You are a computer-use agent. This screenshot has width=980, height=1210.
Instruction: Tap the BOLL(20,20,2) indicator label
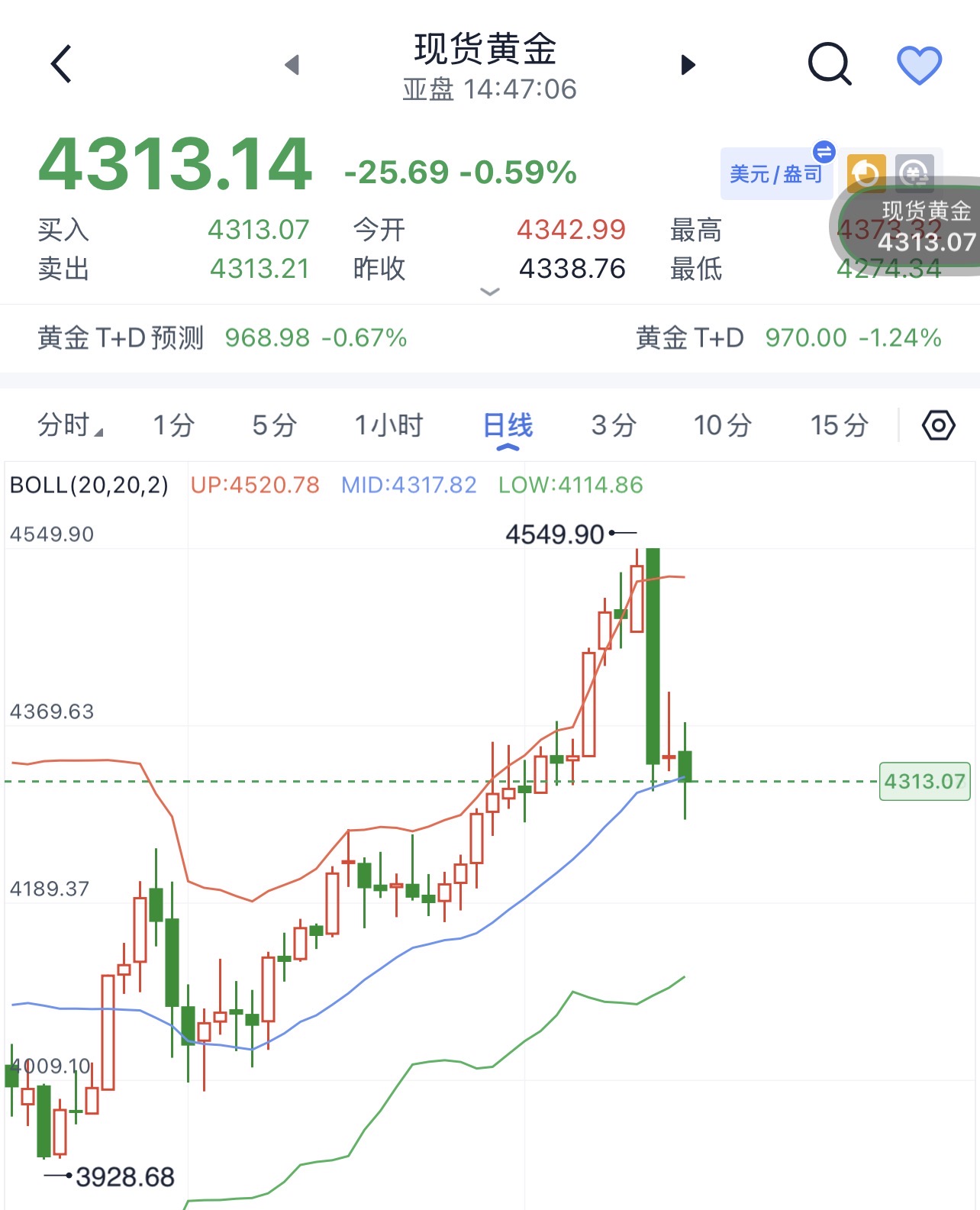(x=89, y=485)
